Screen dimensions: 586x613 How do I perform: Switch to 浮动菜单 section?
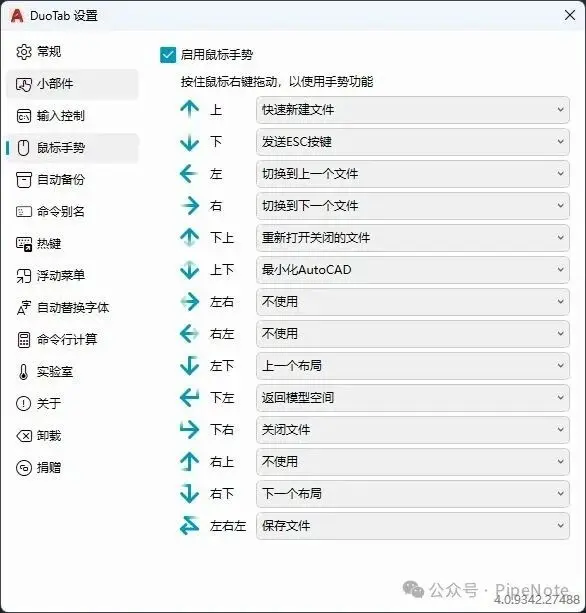pos(72,276)
